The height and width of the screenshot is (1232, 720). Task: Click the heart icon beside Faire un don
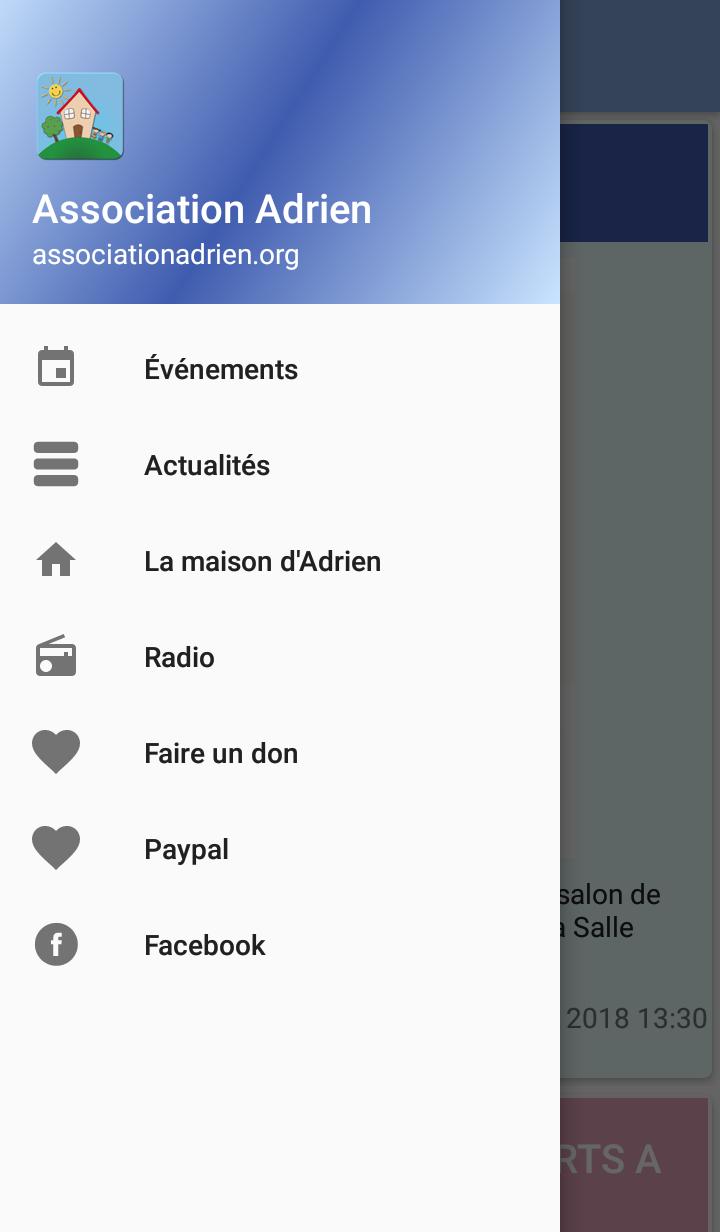pos(56,752)
